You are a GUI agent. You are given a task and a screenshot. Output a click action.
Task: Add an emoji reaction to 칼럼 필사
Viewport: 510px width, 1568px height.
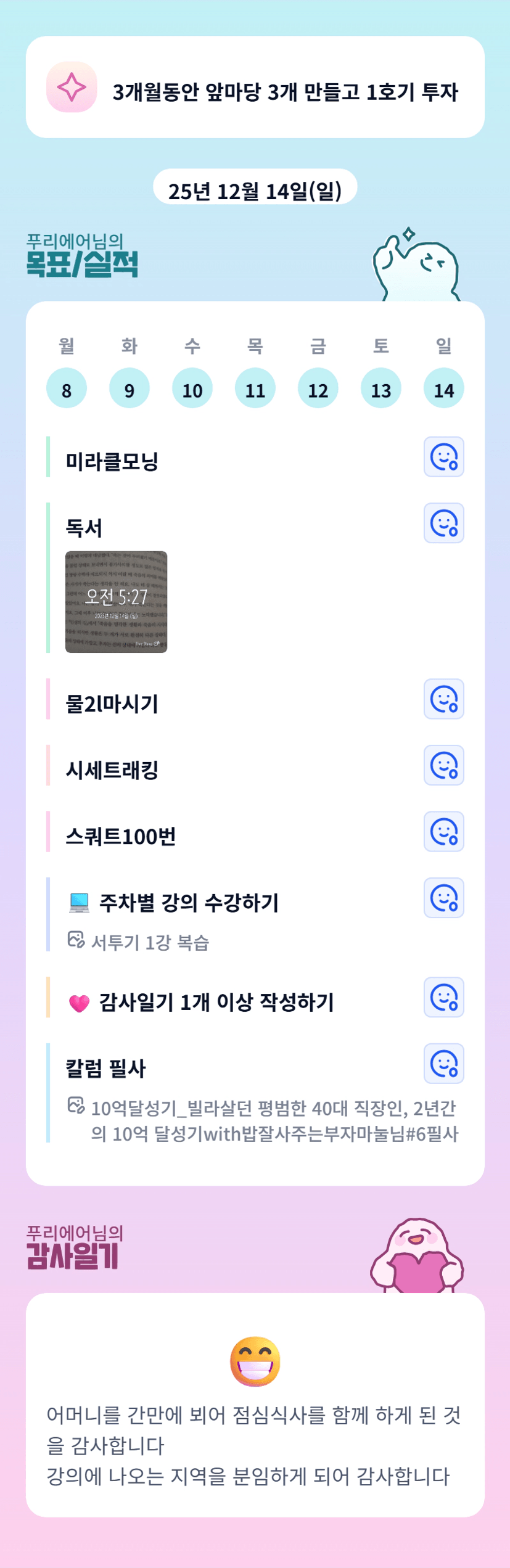(444, 1064)
